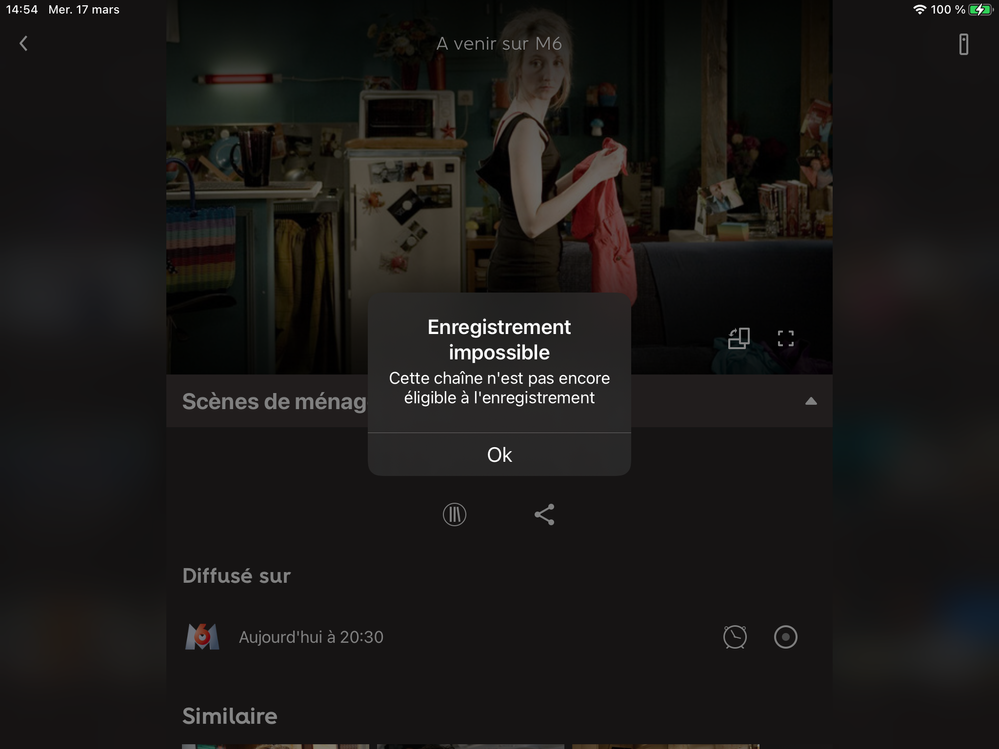
Task: Dismiss the dialog with Ok
Action: click(499, 454)
